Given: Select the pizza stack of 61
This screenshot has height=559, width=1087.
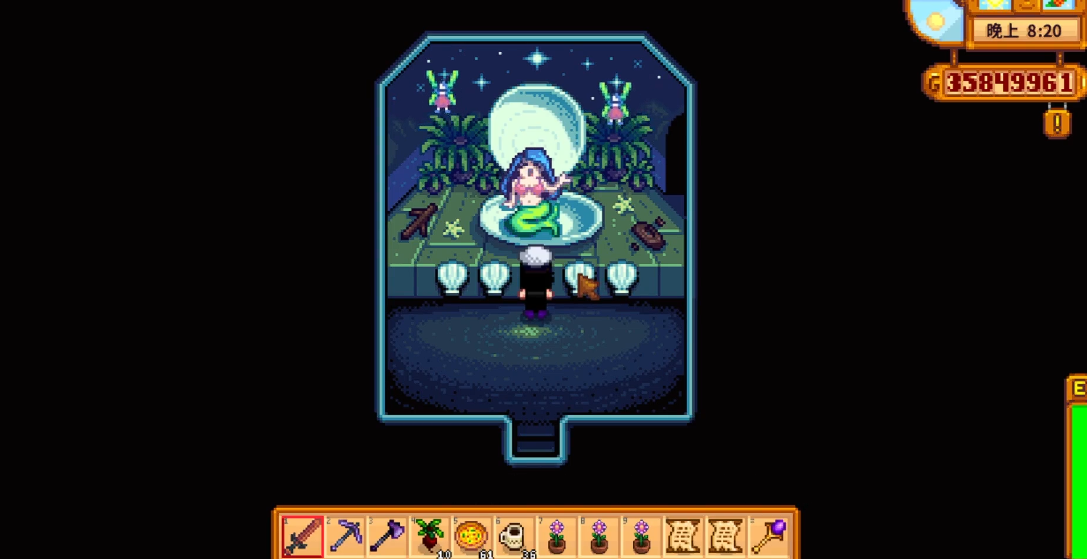Looking at the screenshot, I should click(471, 536).
